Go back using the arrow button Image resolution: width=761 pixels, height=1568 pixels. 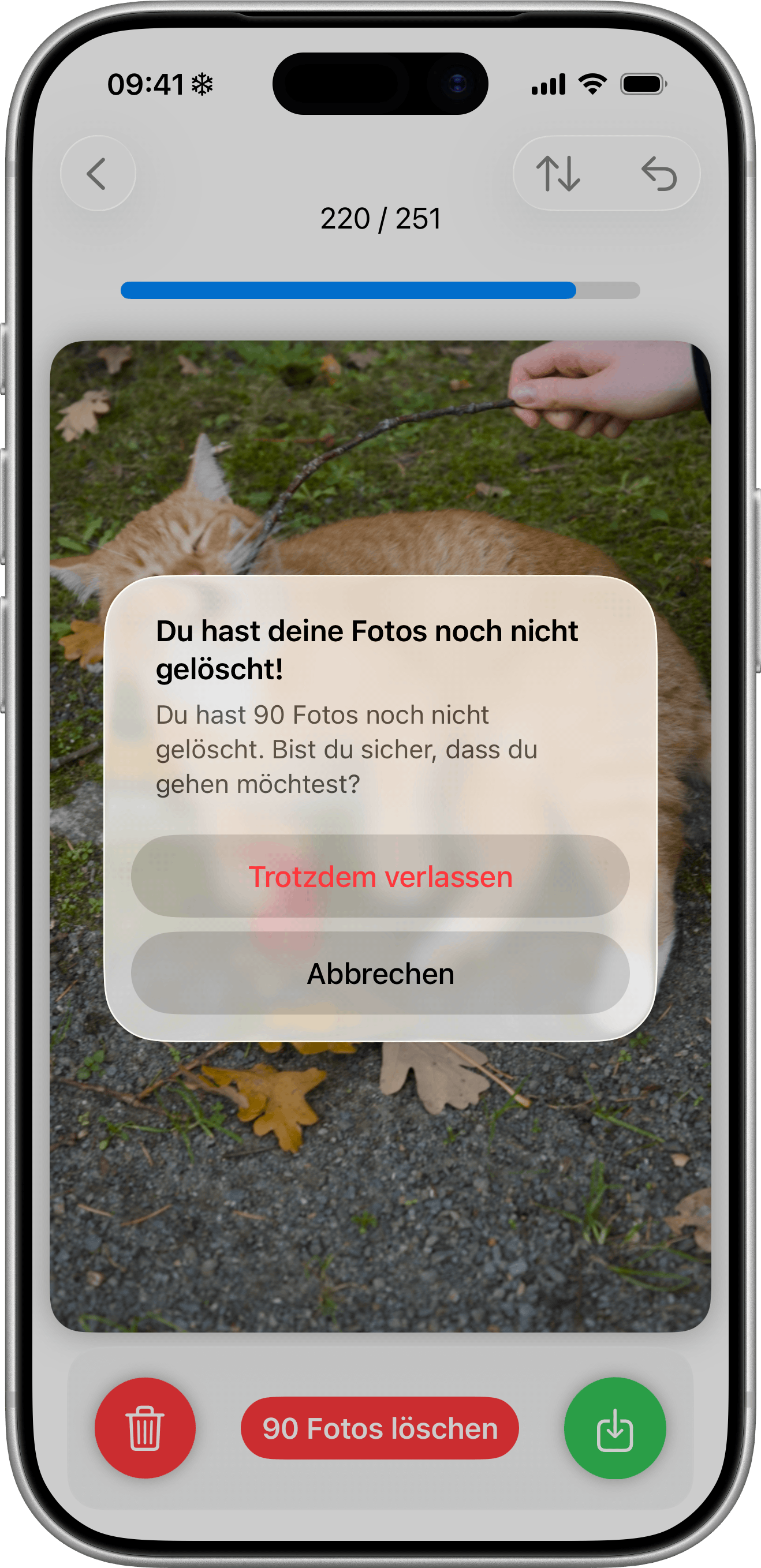point(98,174)
